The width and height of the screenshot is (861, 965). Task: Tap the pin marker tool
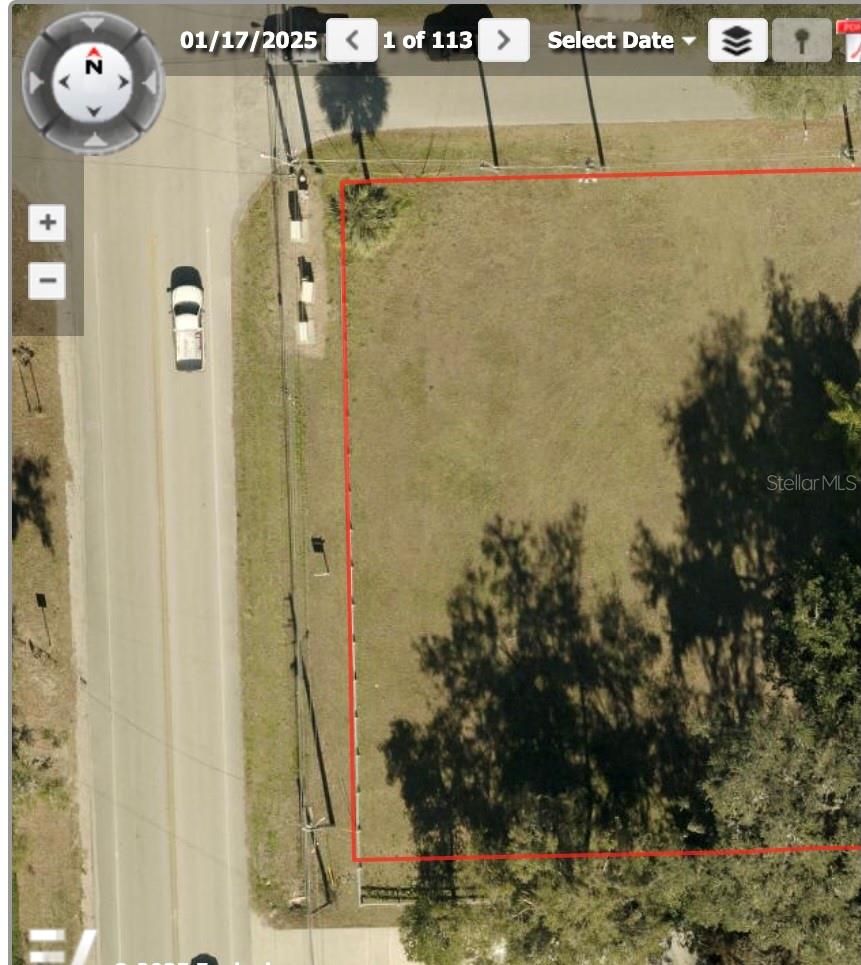[801, 41]
